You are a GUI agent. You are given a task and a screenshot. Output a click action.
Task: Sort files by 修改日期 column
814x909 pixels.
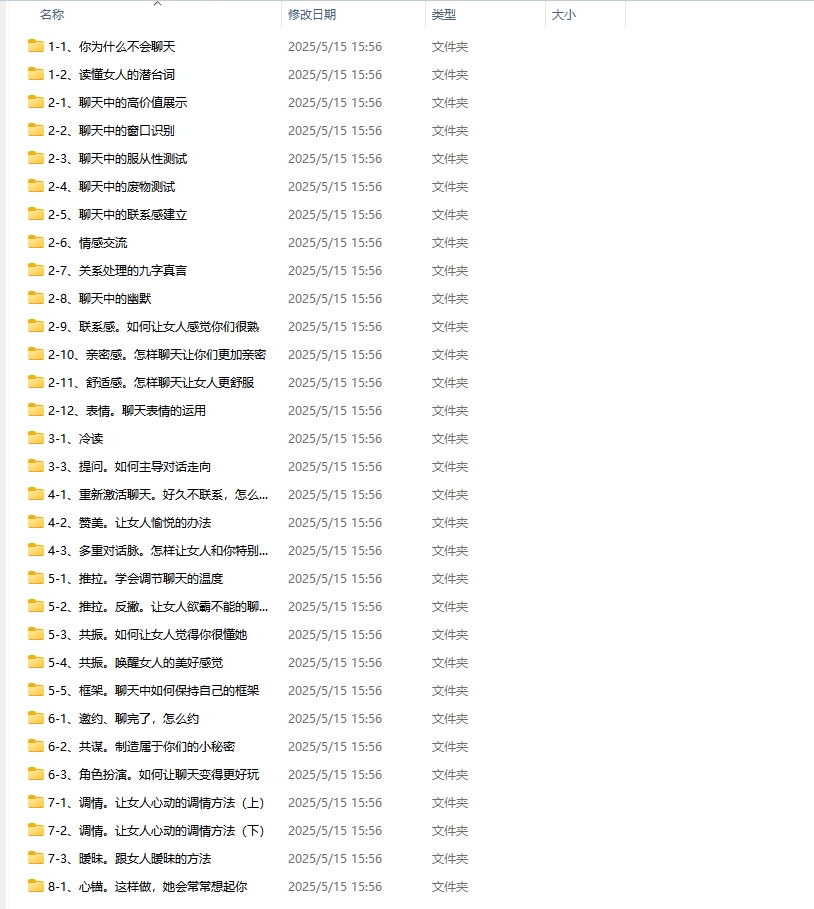(311, 15)
